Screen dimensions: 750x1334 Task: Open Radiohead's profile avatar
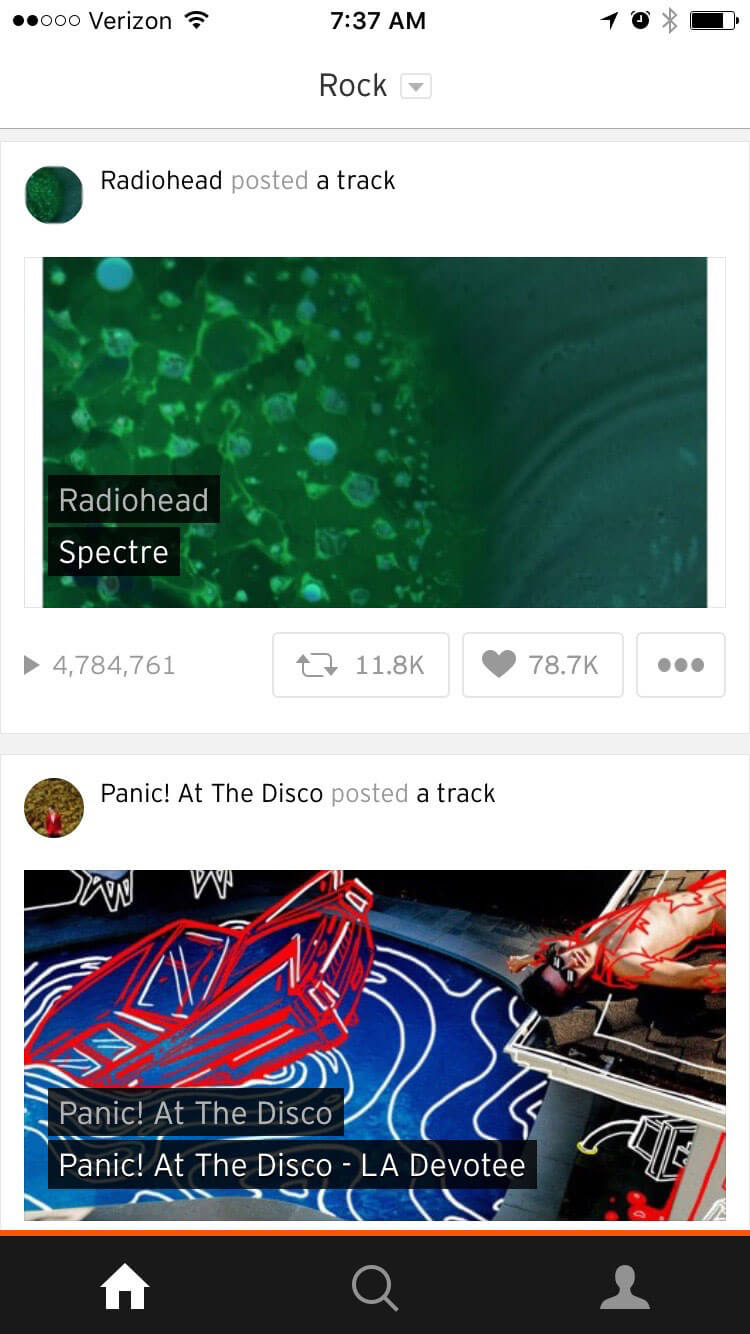[x=54, y=194]
